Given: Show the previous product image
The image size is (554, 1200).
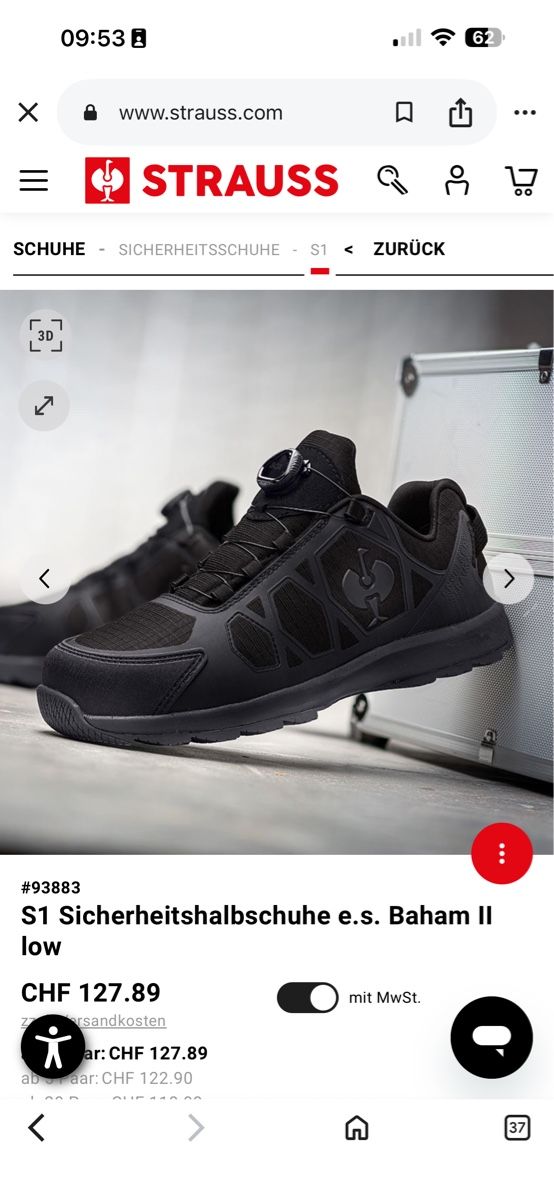Looking at the screenshot, I should click(45, 578).
